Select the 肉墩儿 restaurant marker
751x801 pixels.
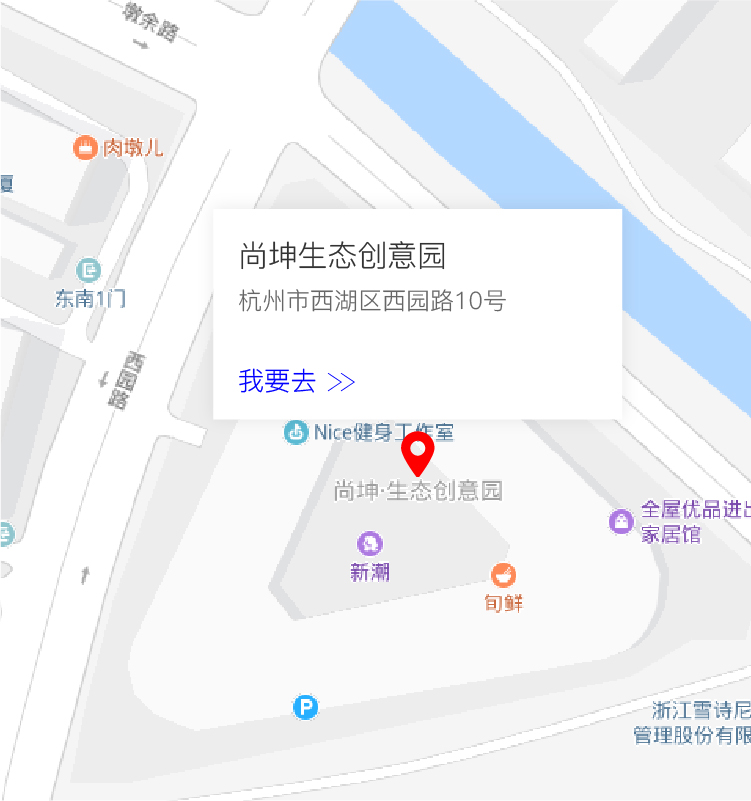click(x=87, y=148)
